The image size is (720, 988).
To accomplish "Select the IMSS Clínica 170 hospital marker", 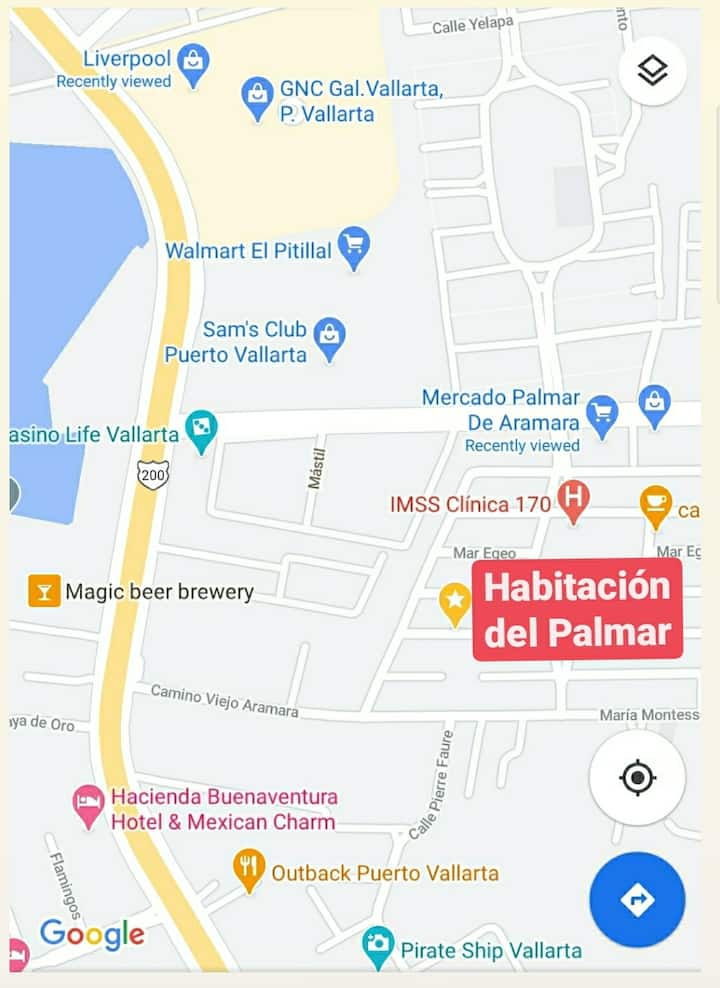I will click(573, 500).
